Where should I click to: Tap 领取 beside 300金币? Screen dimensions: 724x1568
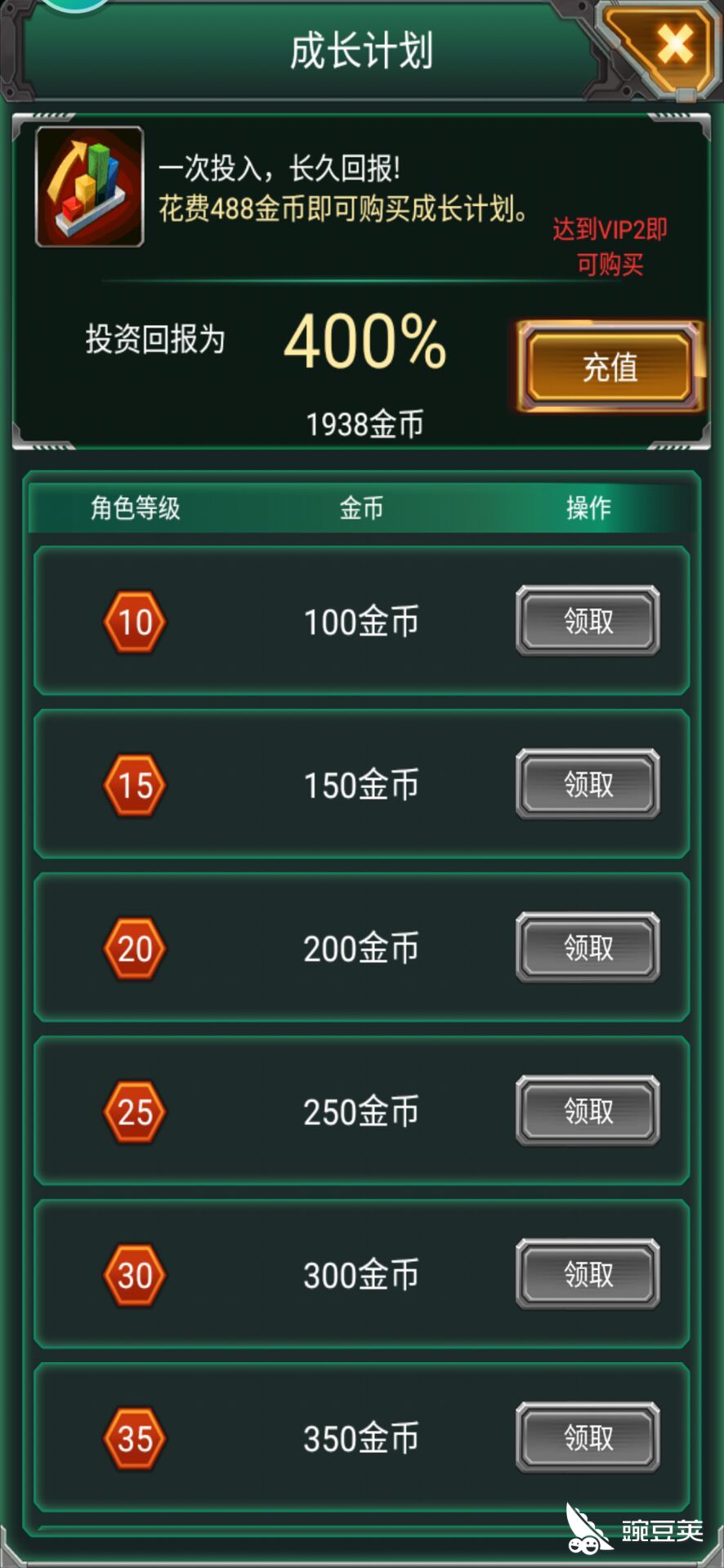(588, 1275)
